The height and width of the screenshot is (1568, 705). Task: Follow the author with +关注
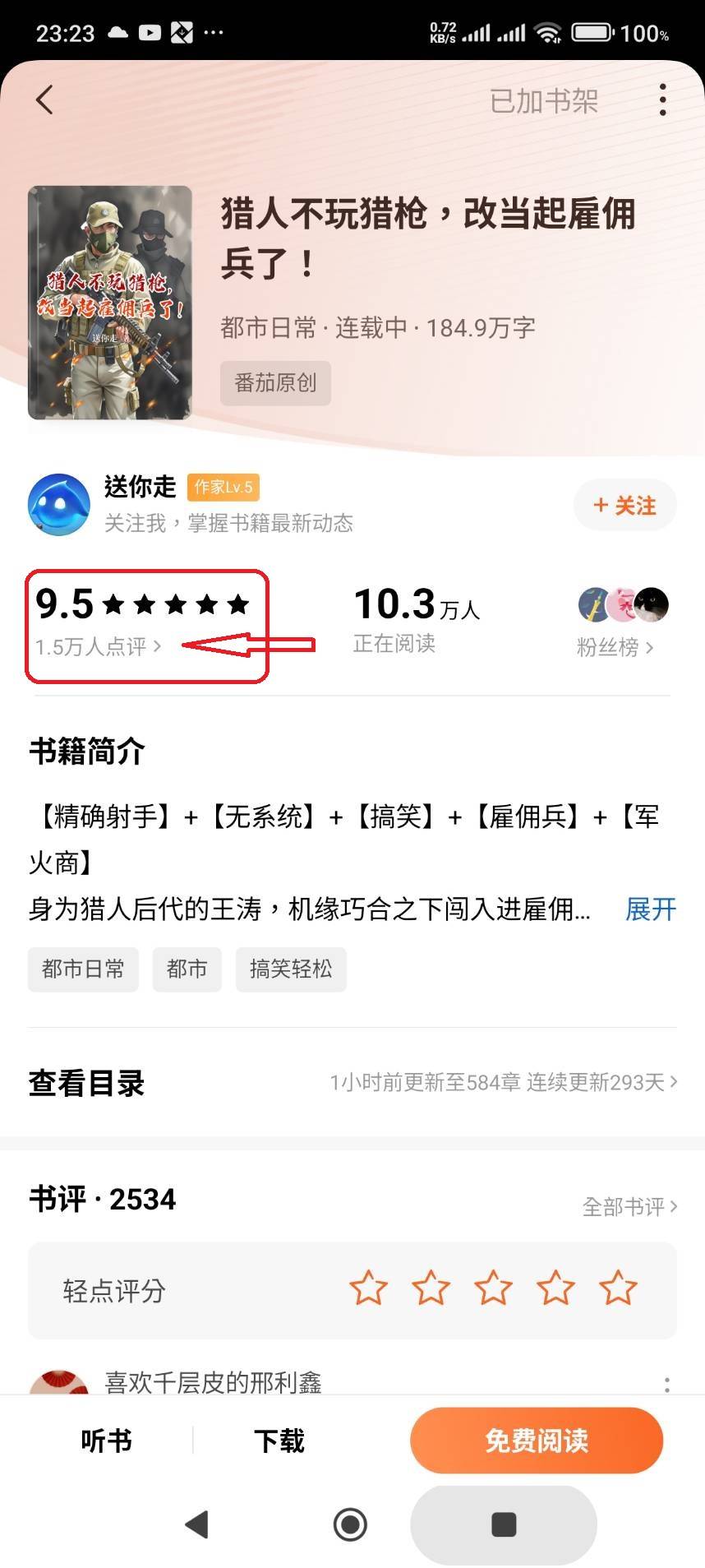624,506
